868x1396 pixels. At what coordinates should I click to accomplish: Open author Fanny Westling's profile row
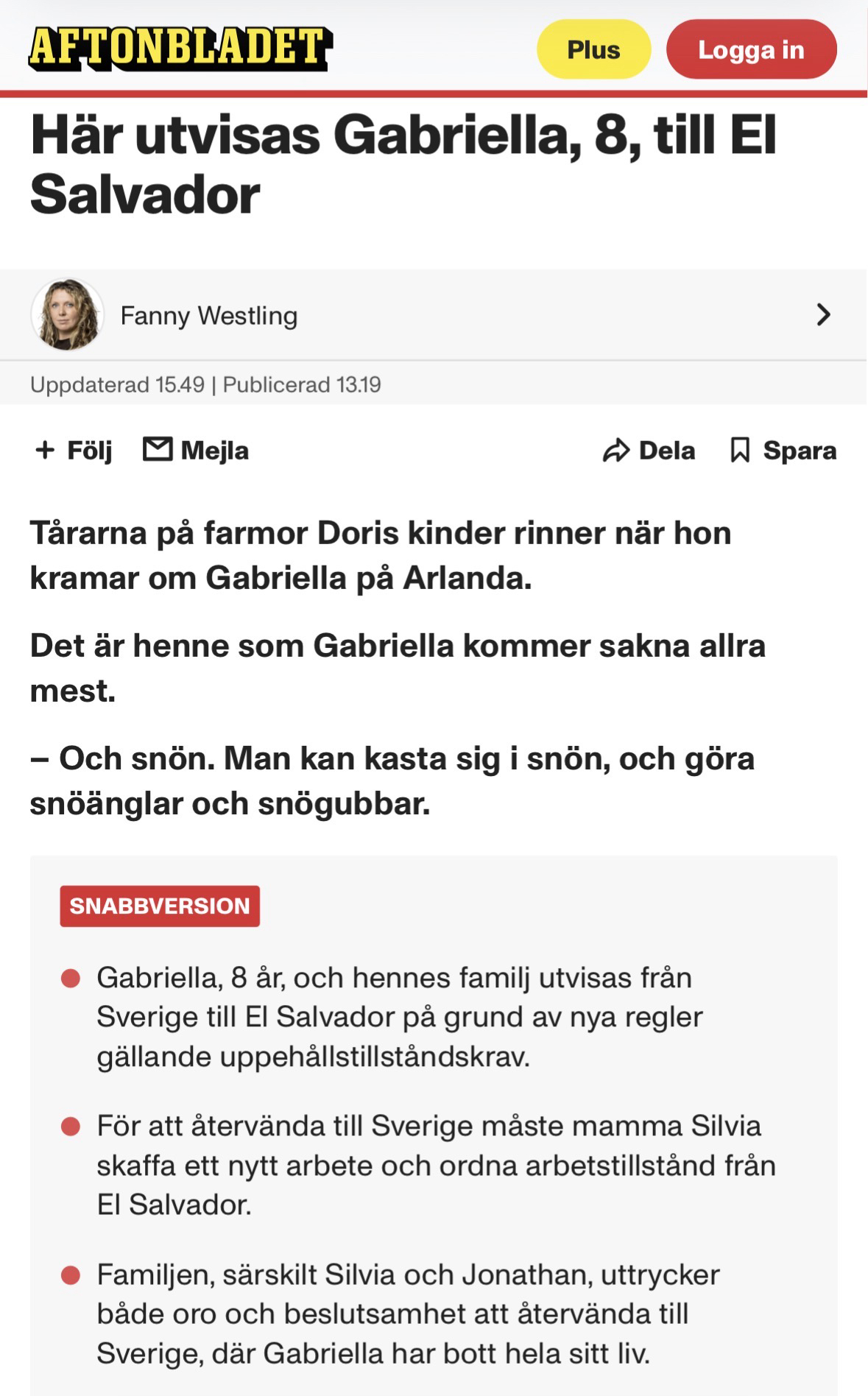click(x=433, y=315)
